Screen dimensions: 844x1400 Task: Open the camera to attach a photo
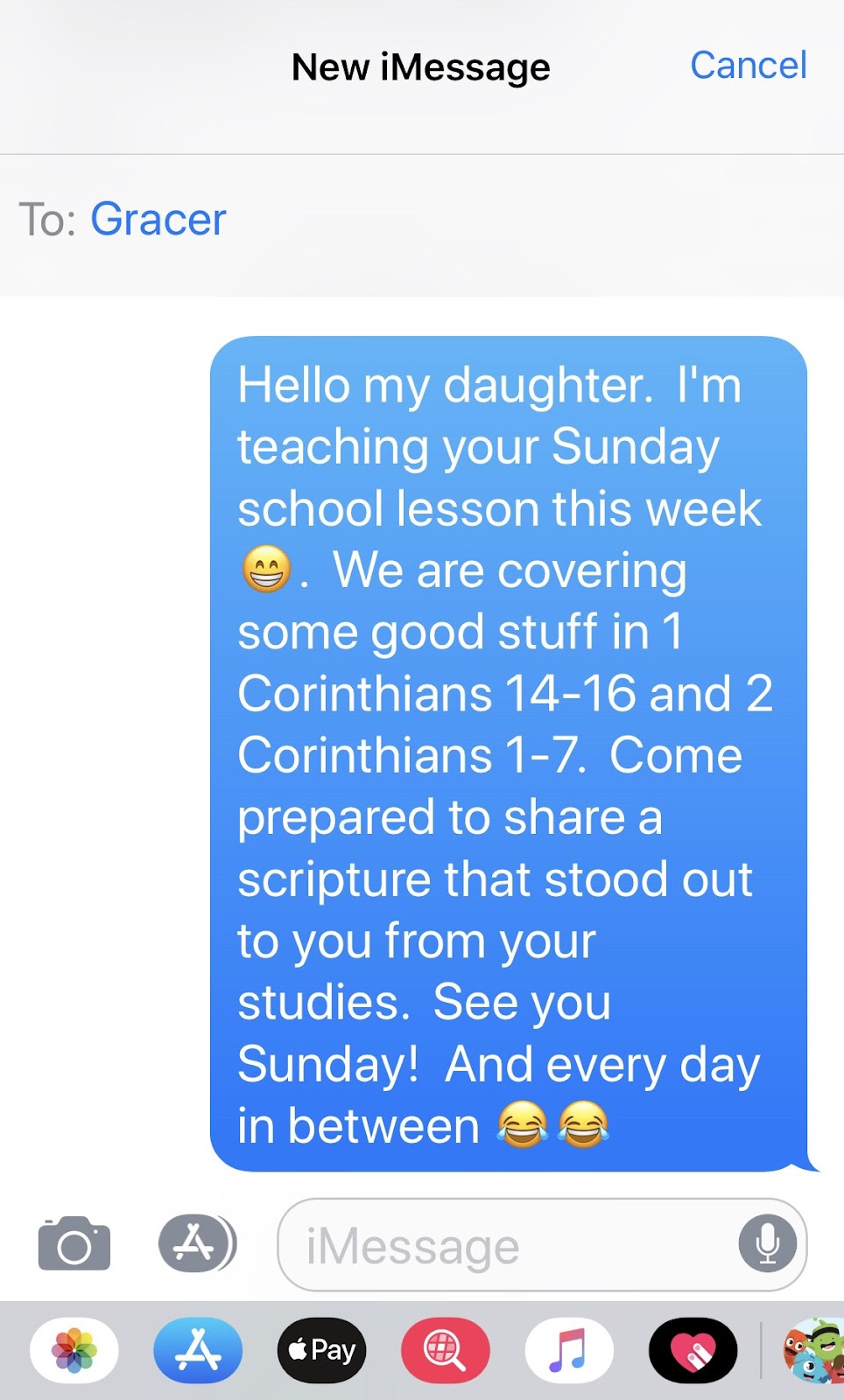coord(74,1243)
